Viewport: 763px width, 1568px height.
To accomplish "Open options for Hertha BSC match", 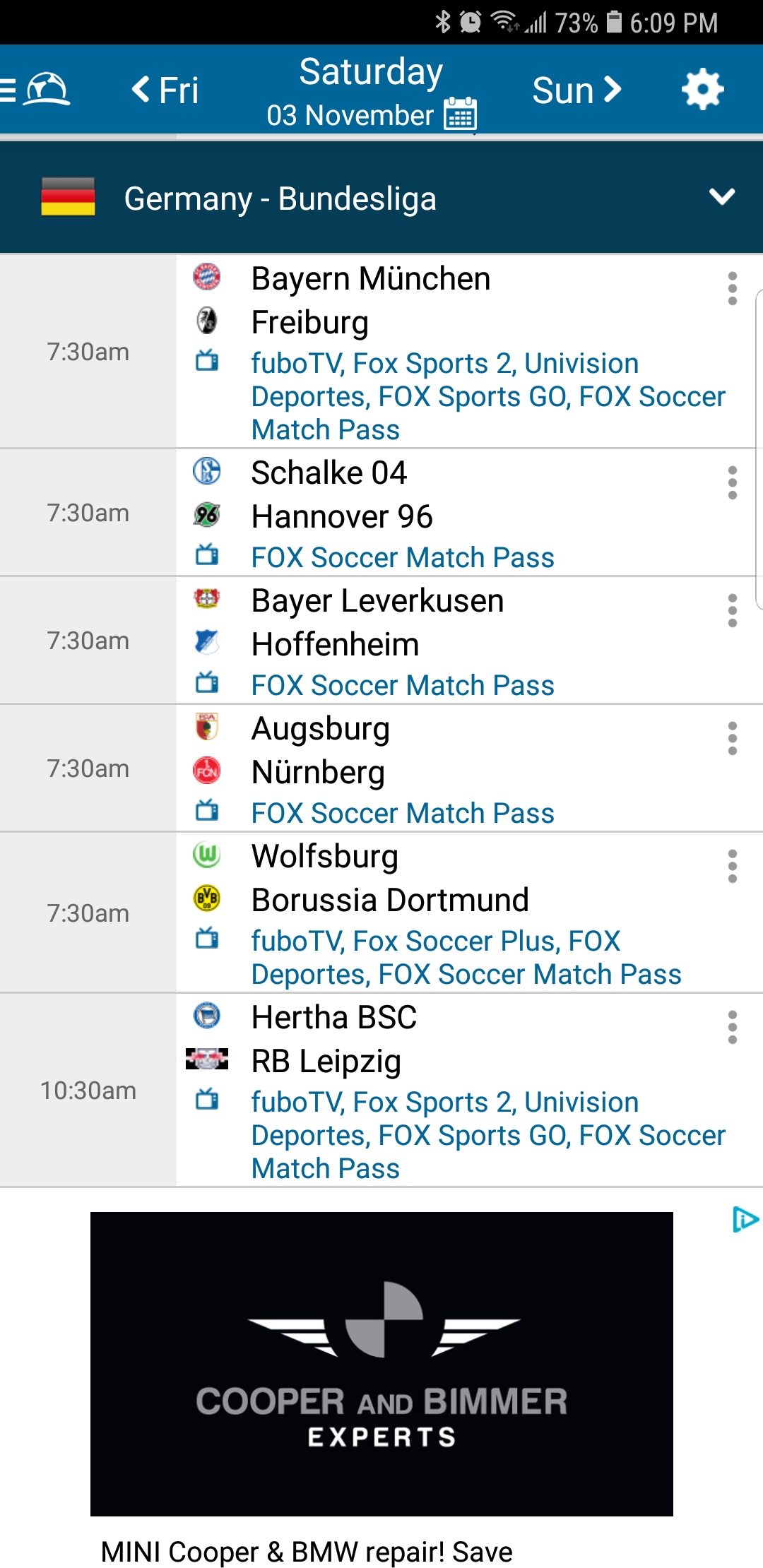I will coord(732,1027).
